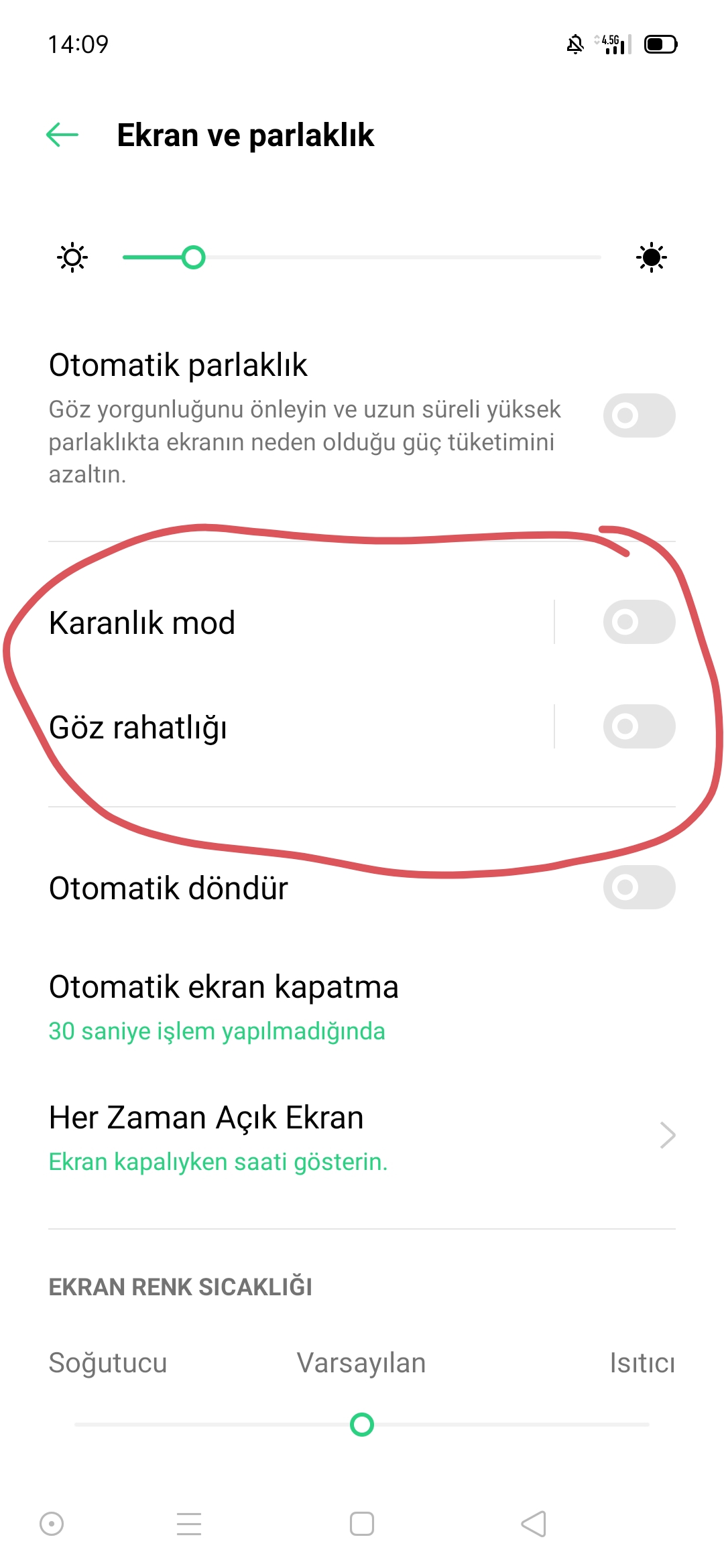Enable Otomatik parlaklık switch
This screenshot has height=1568, width=724.
(x=639, y=415)
